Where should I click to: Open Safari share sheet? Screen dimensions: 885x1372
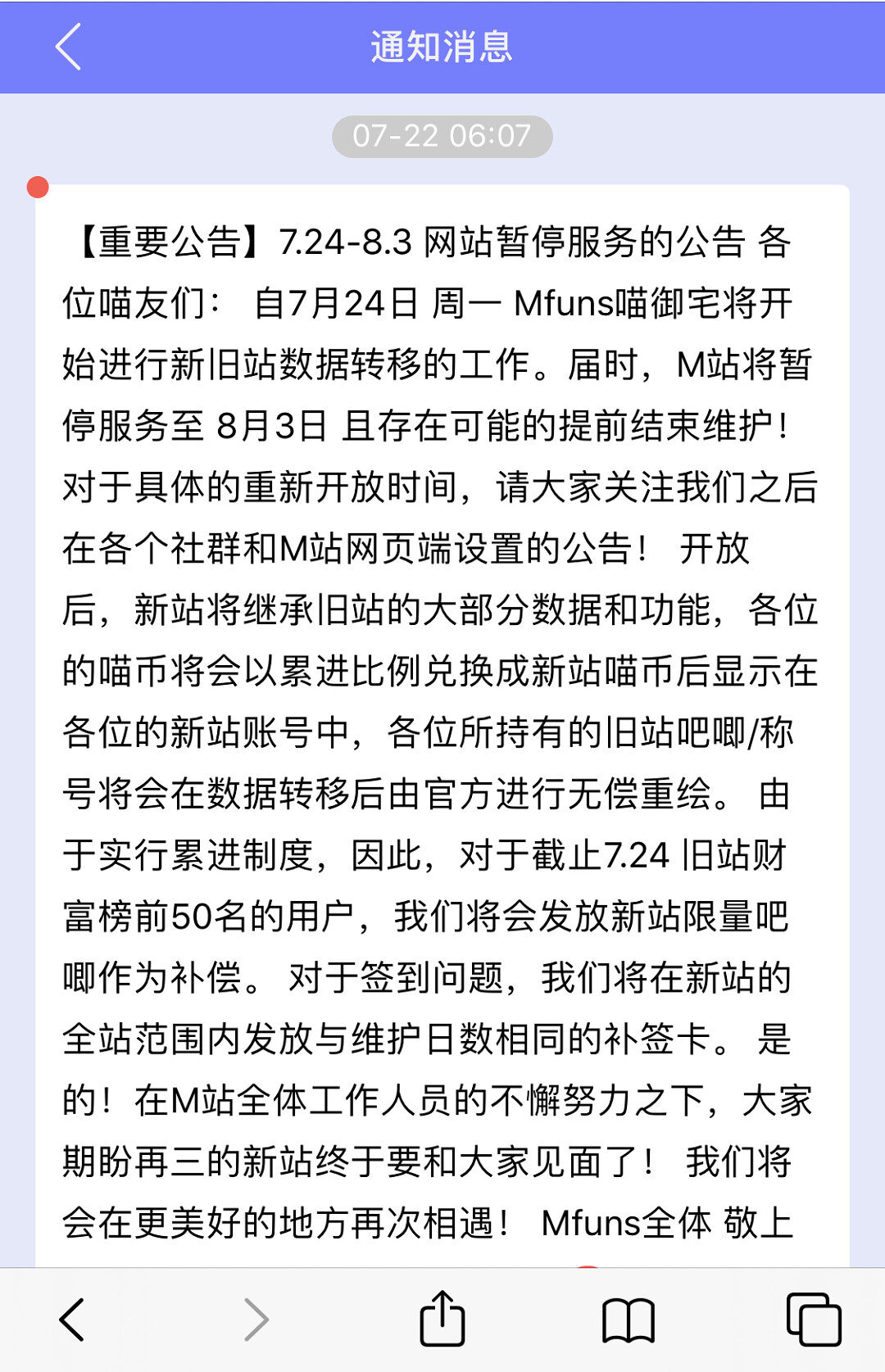[442, 1319]
